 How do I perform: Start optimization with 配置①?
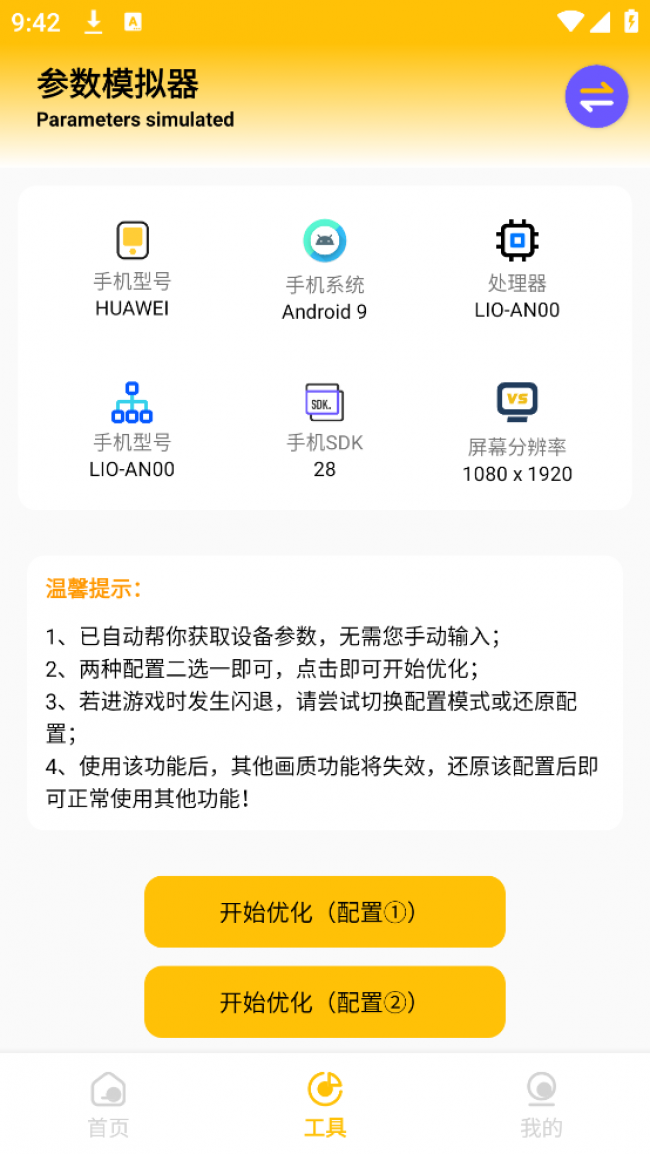324,912
